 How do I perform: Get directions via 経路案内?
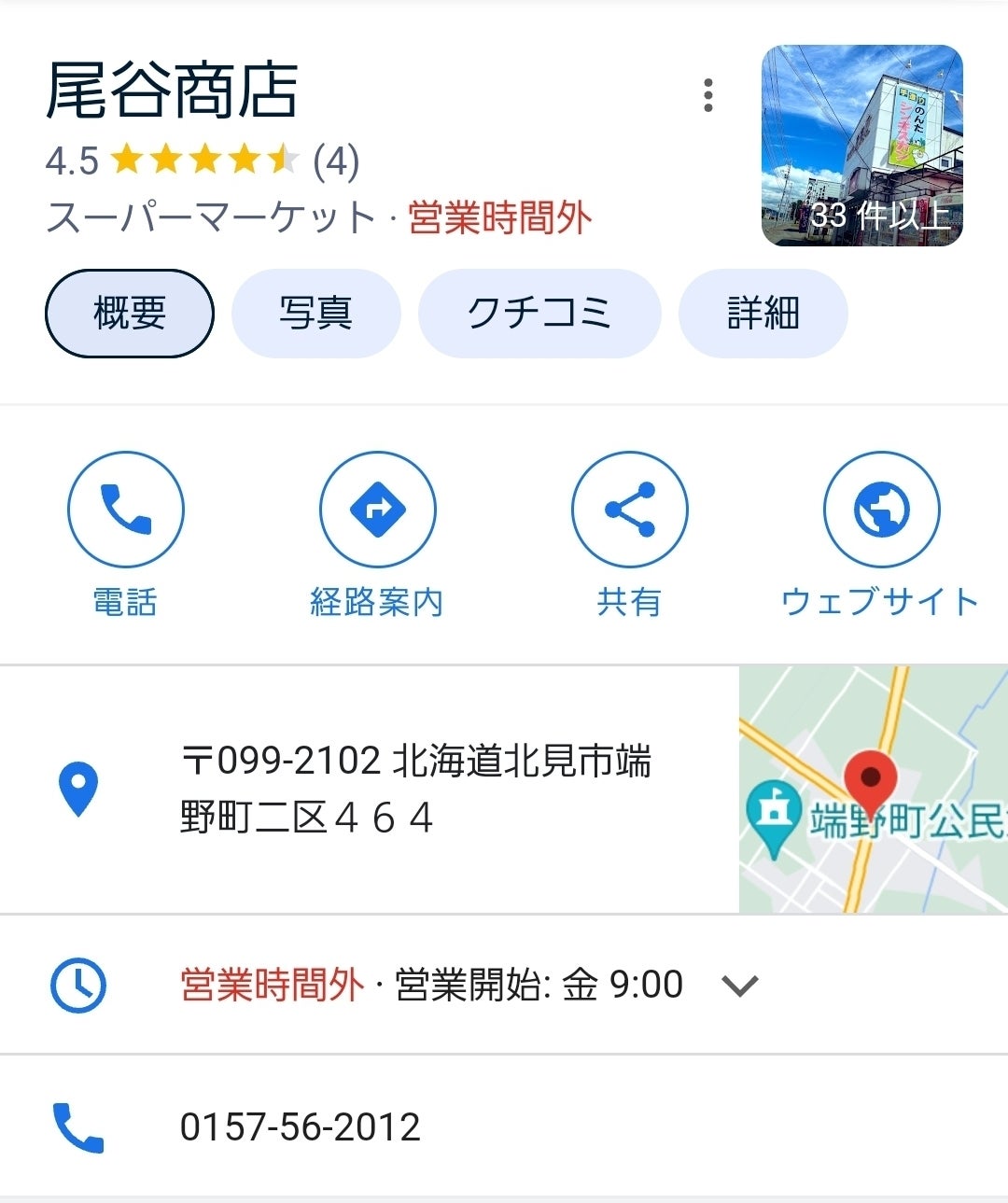377,510
